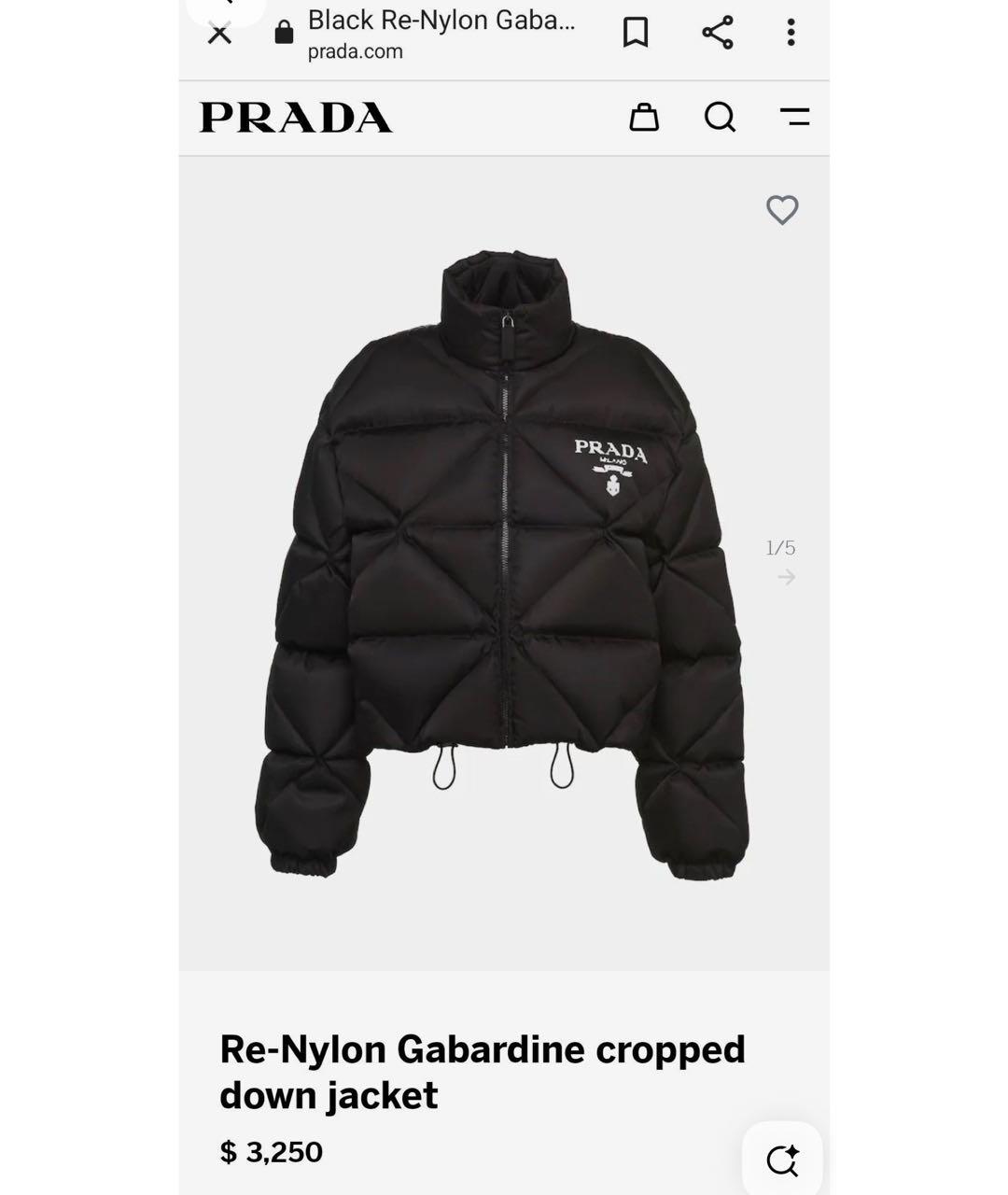Toggle the favorite heart on the product

(781, 210)
